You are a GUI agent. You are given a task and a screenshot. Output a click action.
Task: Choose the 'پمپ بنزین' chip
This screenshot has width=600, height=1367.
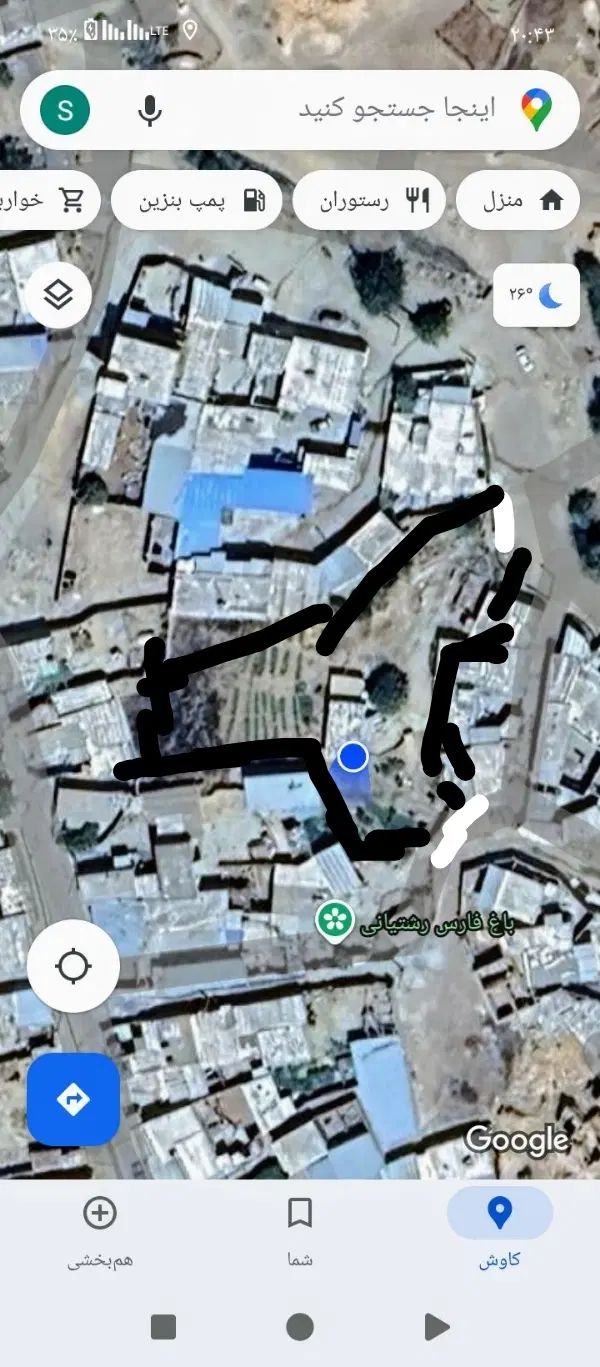(195, 201)
